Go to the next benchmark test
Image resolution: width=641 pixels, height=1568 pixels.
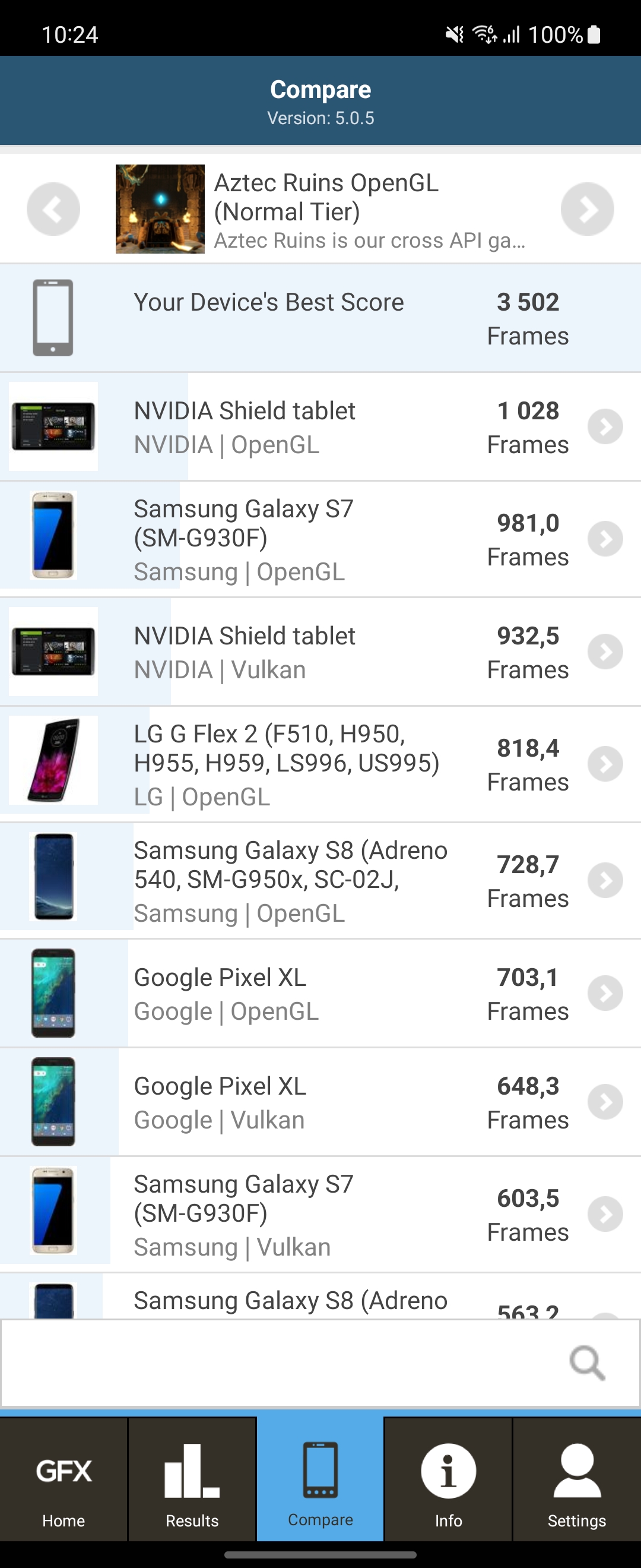coord(587,209)
